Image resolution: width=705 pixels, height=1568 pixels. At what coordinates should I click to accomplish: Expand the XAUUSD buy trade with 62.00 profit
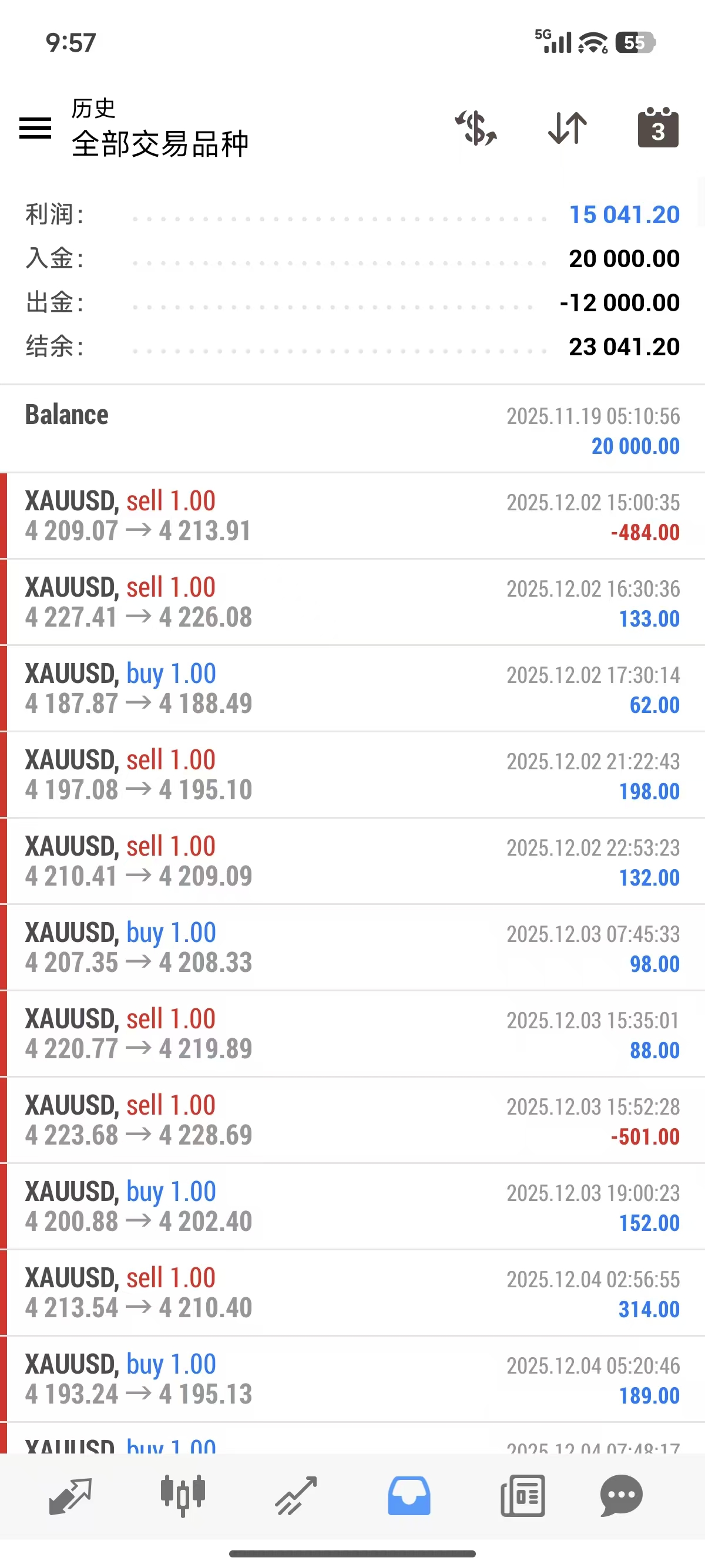point(352,689)
